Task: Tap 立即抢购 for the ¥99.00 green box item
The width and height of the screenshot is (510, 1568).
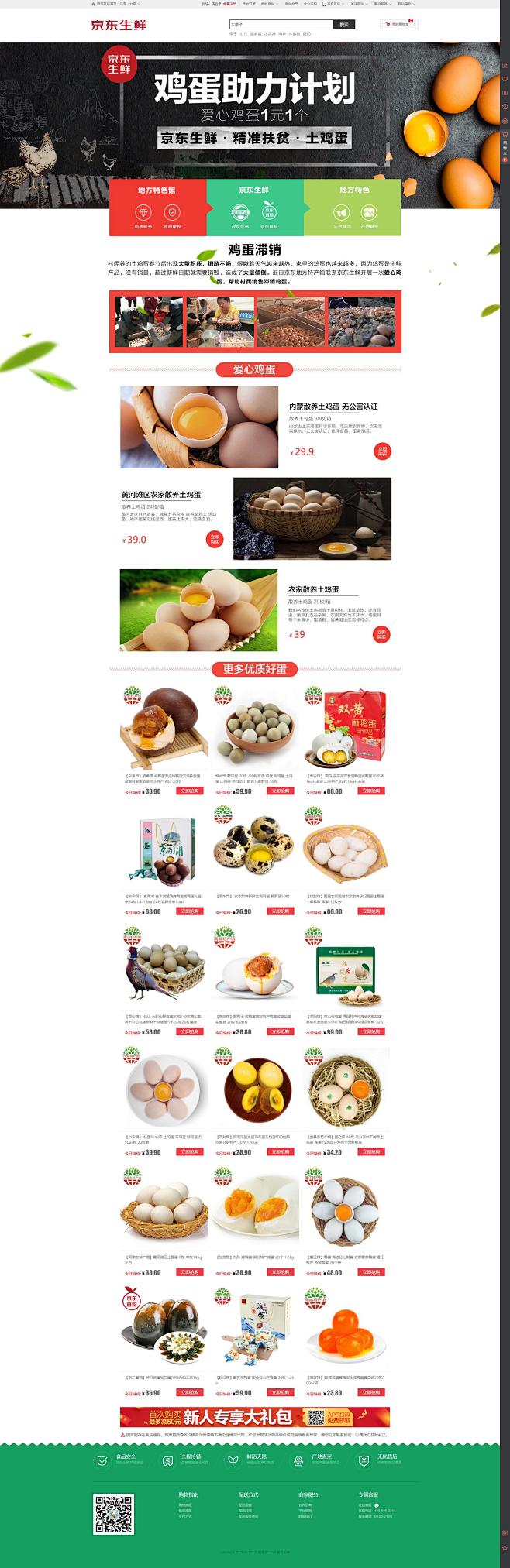Action: (x=371, y=1031)
